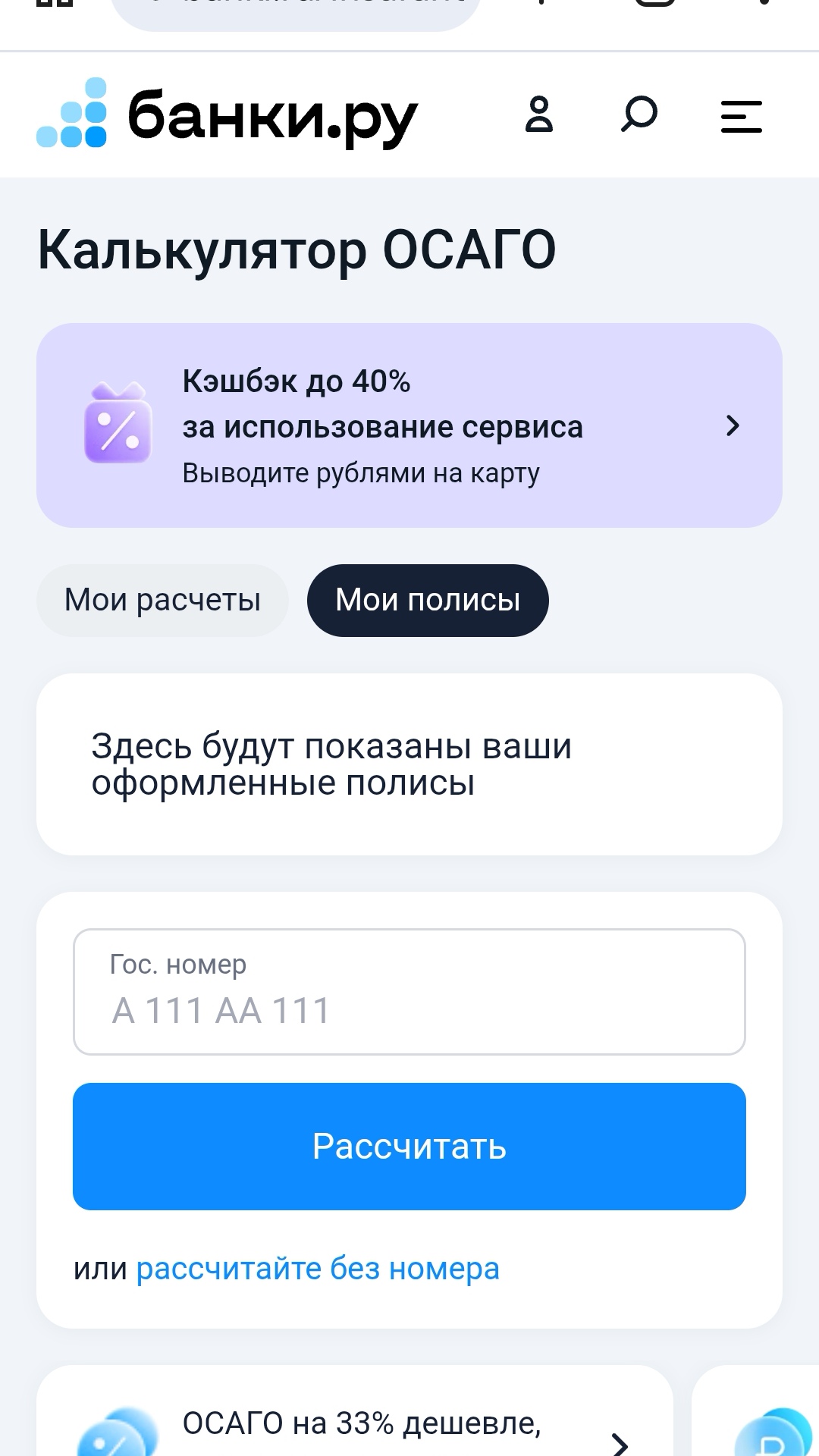
Task: Switch to Мои расчеты tab
Action: click(x=162, y=601)
